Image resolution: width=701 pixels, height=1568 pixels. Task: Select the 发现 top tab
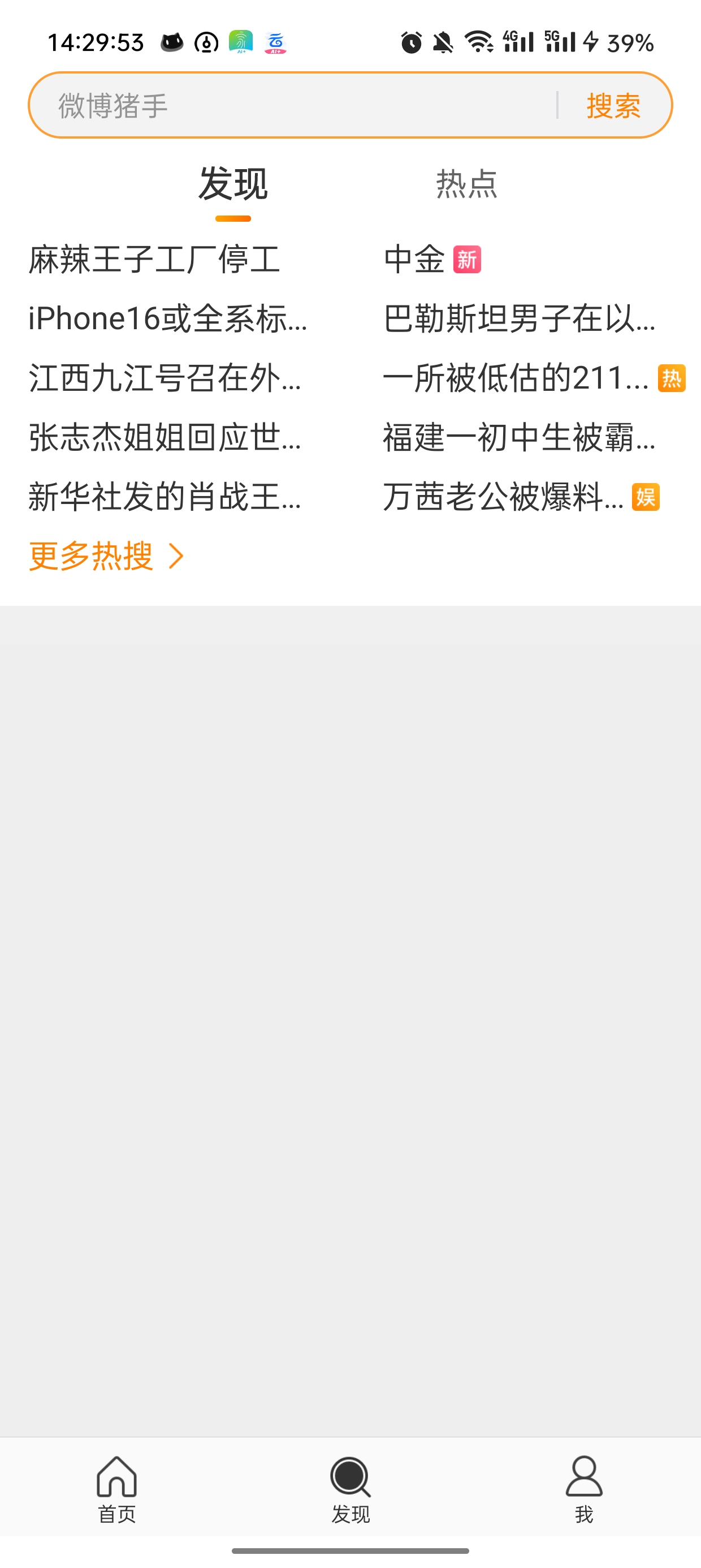point(233,184)
